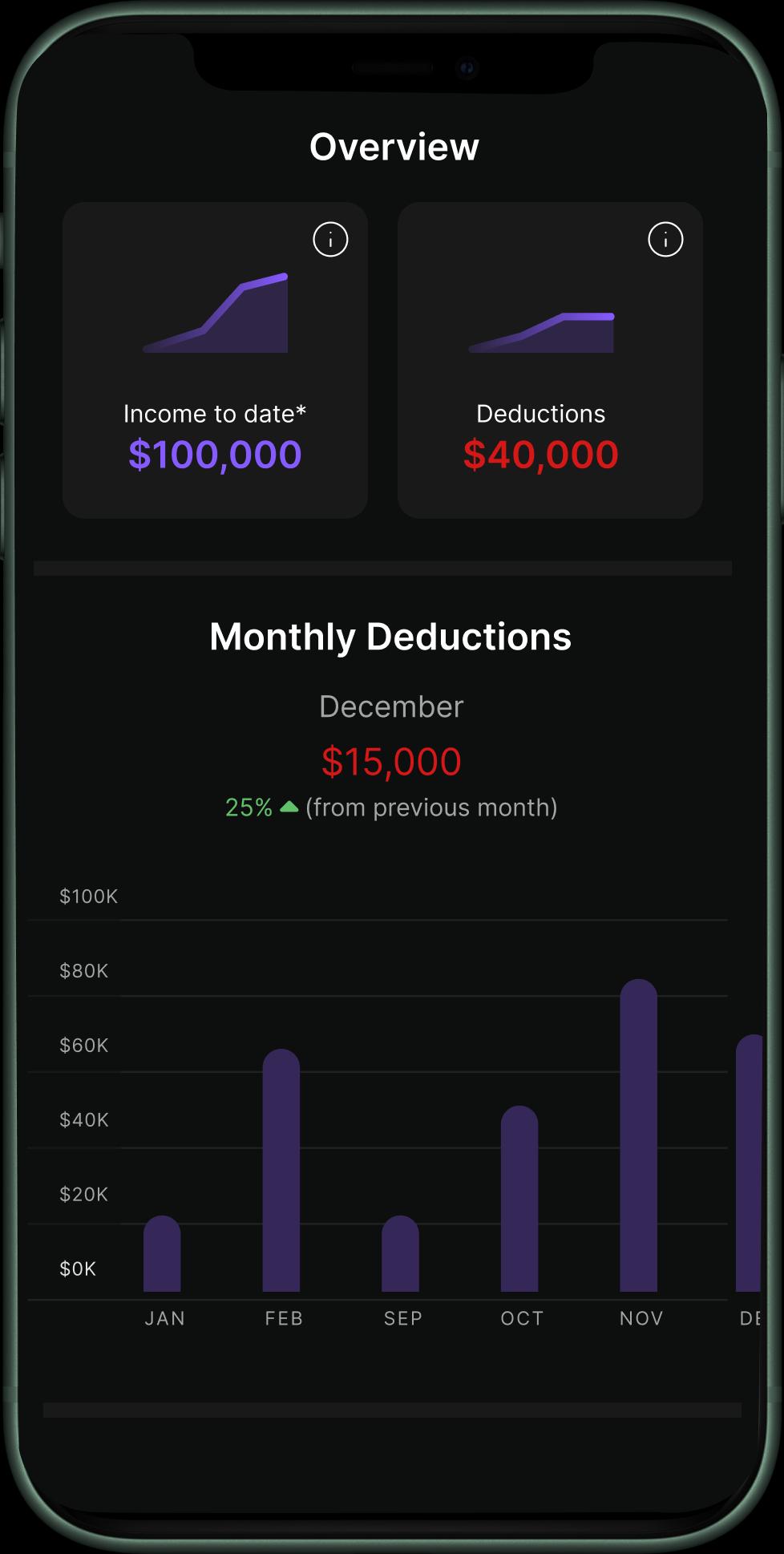Toggle the Income to date card selection

pos(215,359)
